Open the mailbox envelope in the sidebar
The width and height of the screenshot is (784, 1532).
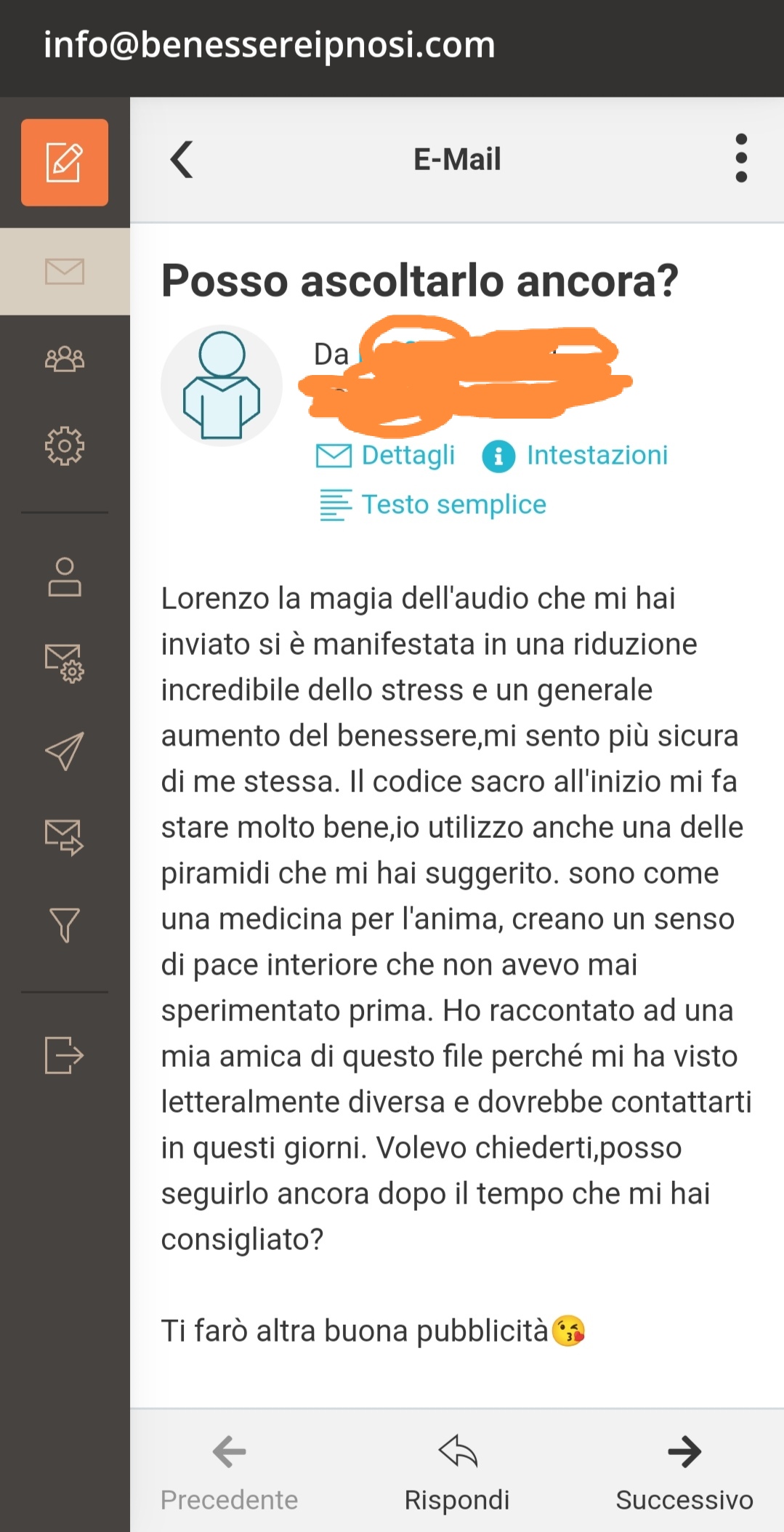pyautogui.click(x=65, y=271)
